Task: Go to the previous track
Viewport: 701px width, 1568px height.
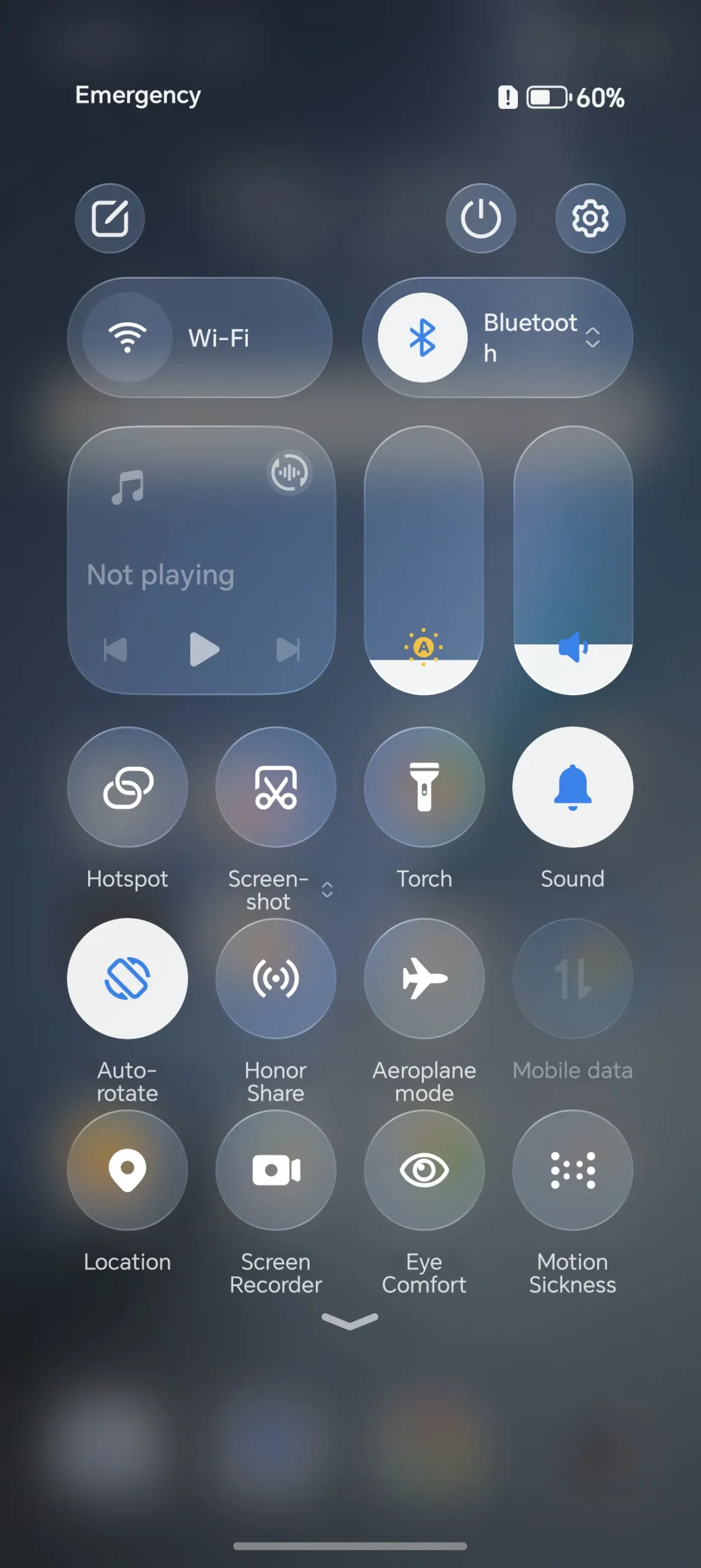Action: [115, 649]
